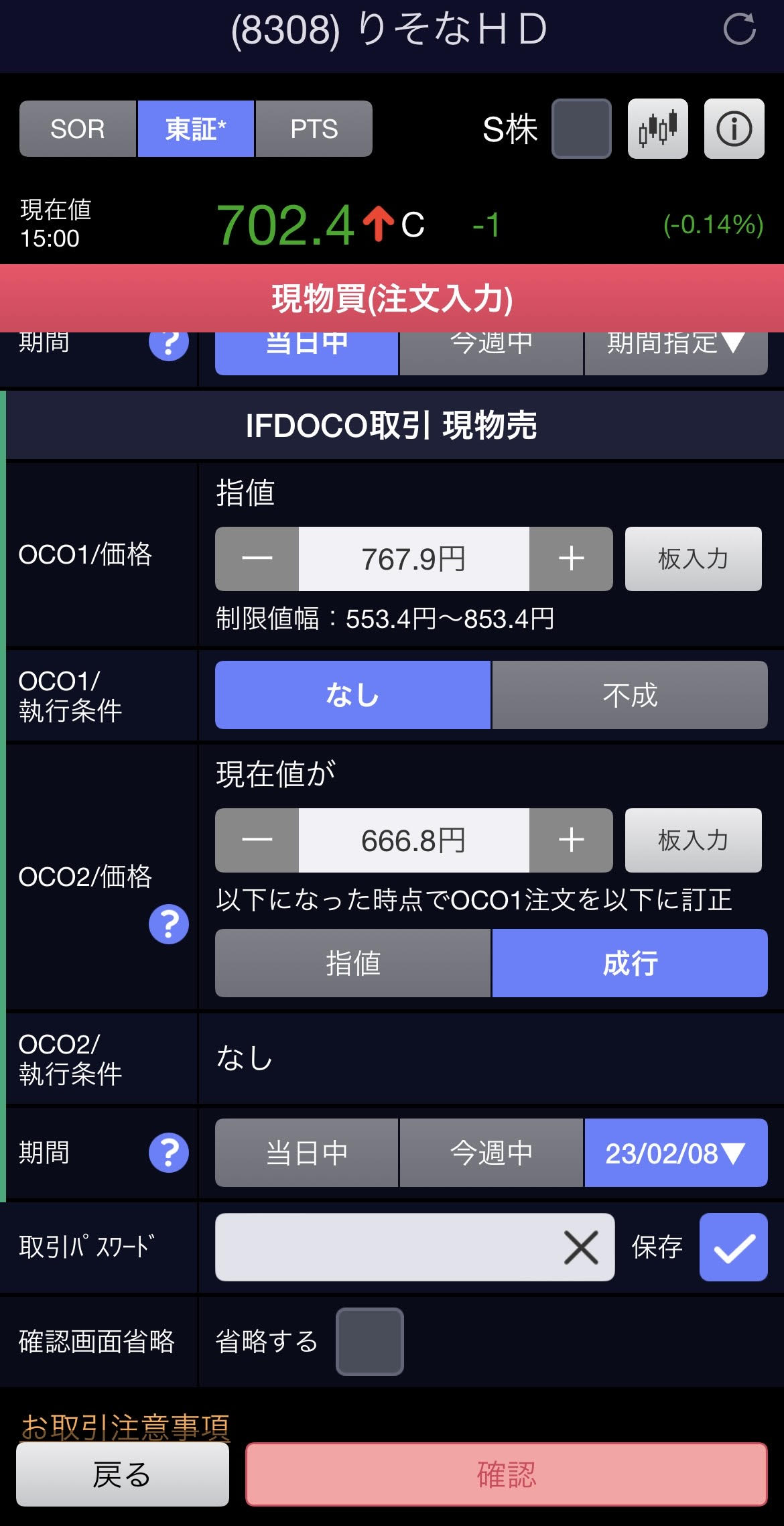
Task: Open the candlestick chart
Action: (x=657, y=129)
